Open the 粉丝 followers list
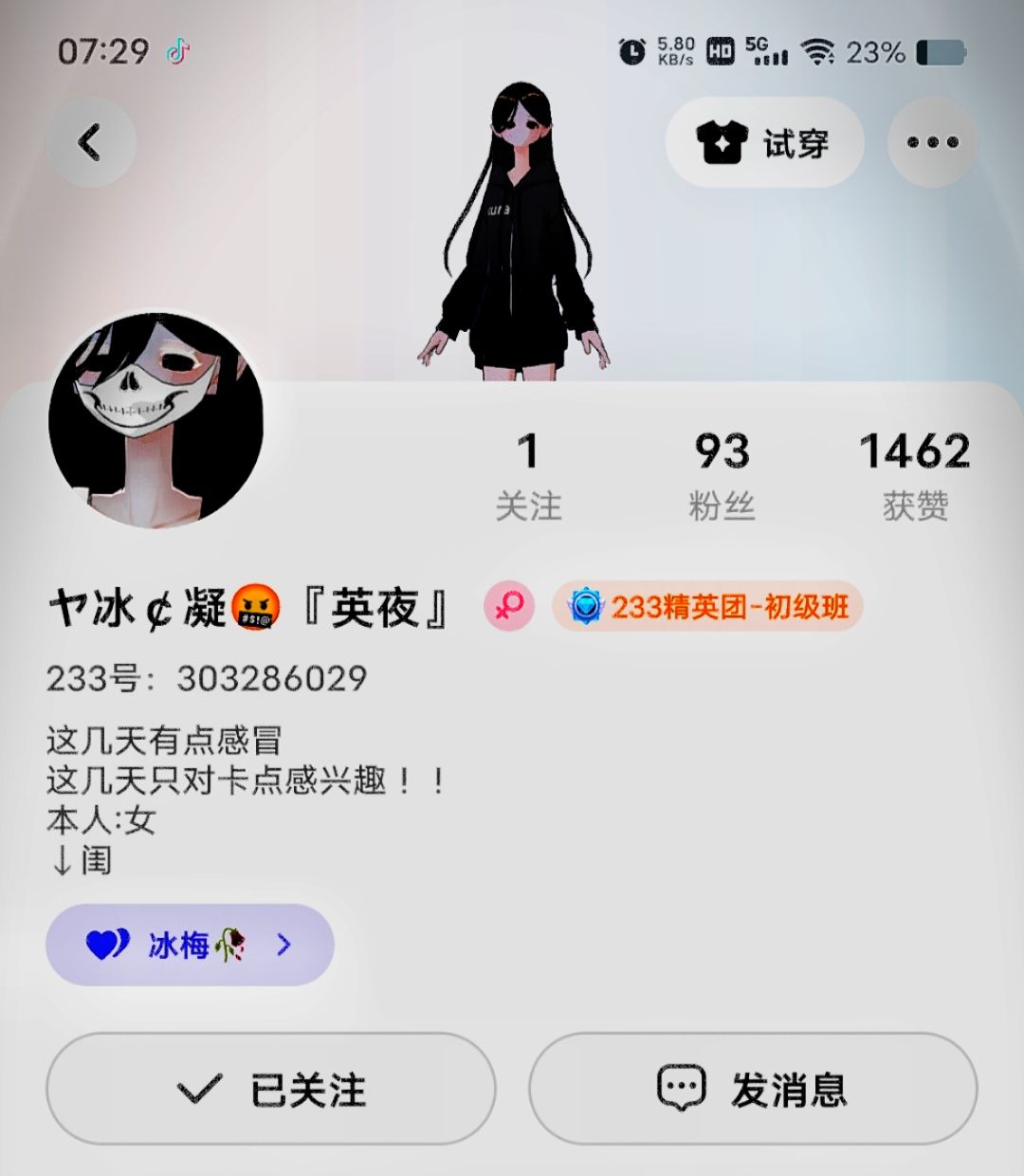The width and height of the screenshot is (1024, 1176). click(x=722, y=475)
